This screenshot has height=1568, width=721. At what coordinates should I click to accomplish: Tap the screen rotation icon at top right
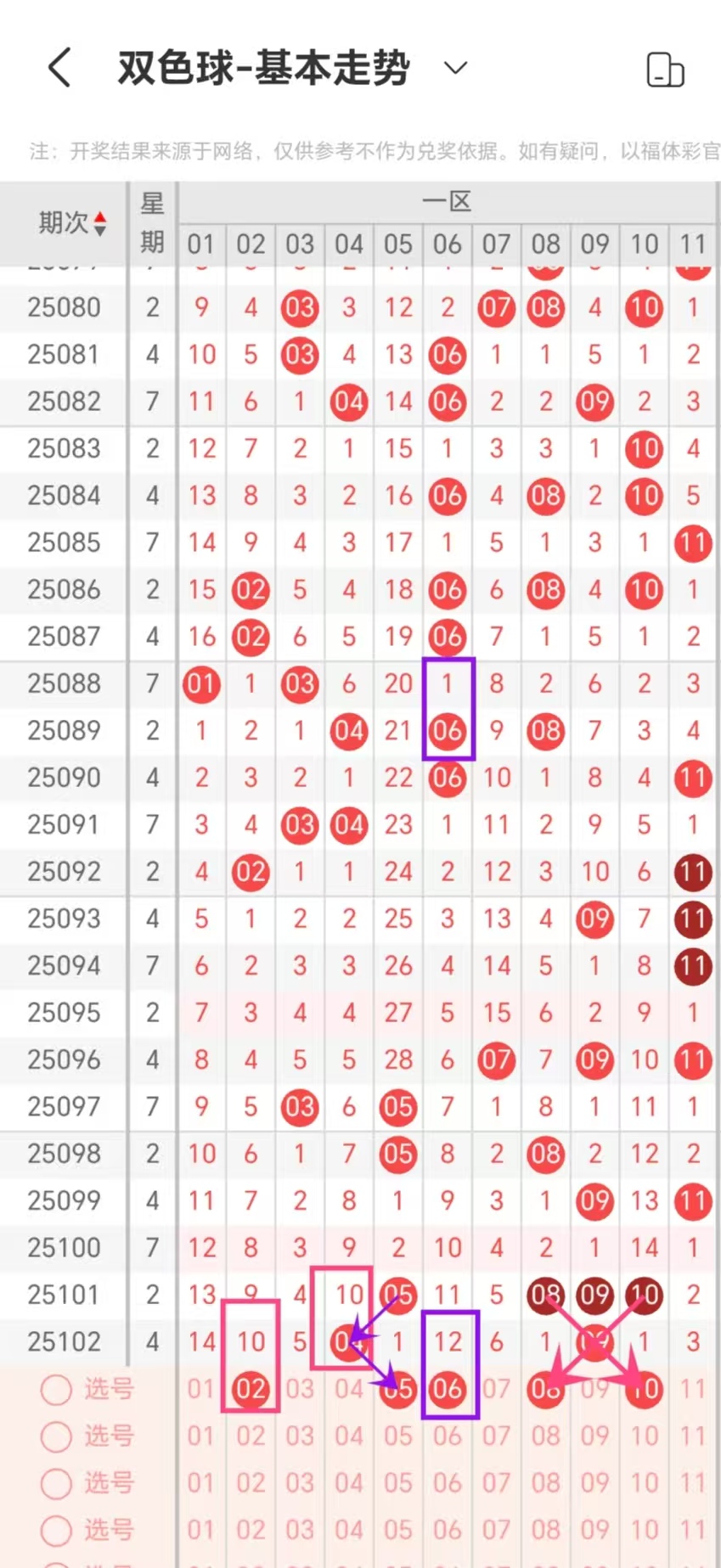click(665, 70)
